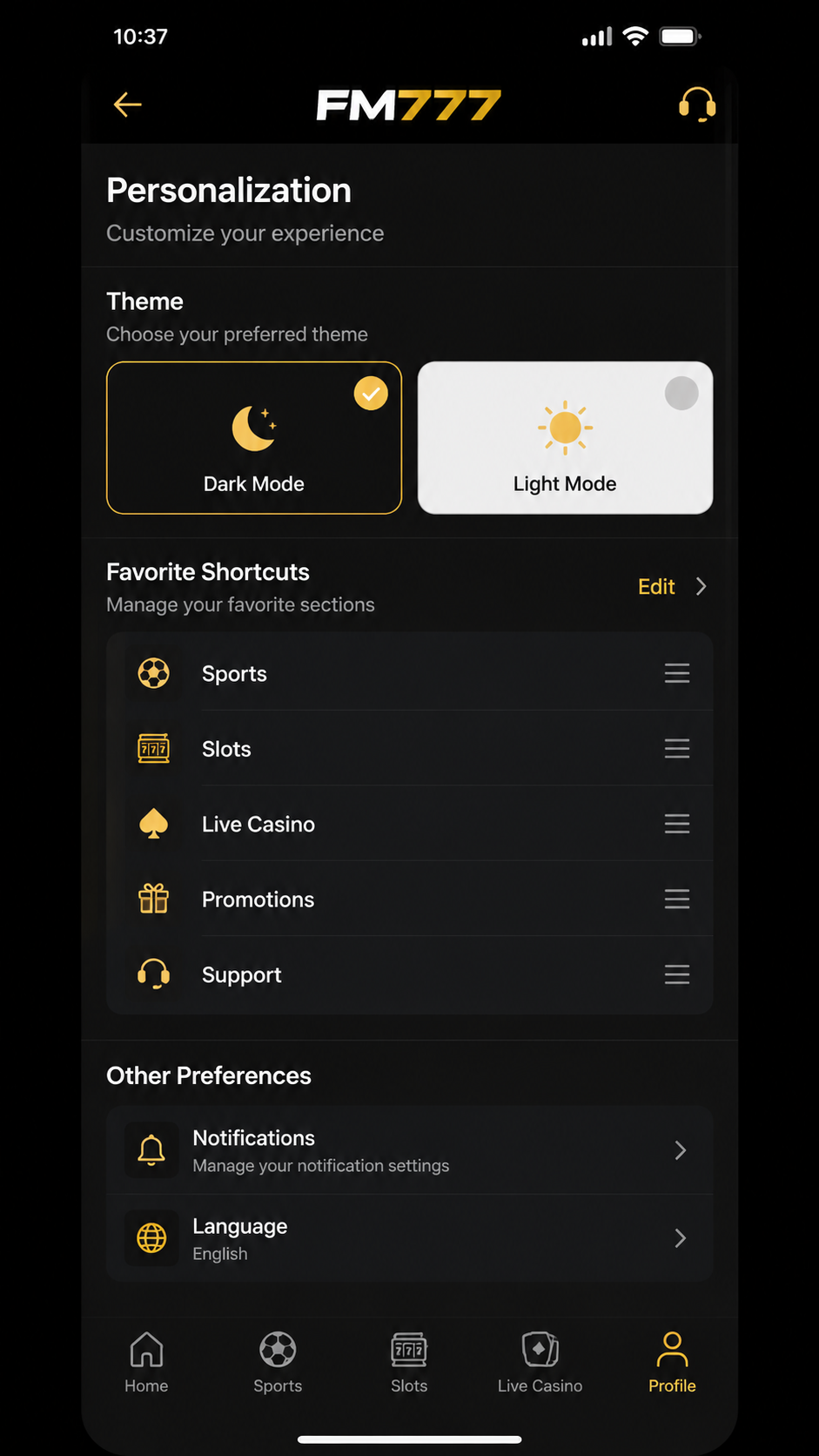Screen dimensions: 819x1456
Task: Go to the Sports tab in bottom bar
Action: 278,1362
